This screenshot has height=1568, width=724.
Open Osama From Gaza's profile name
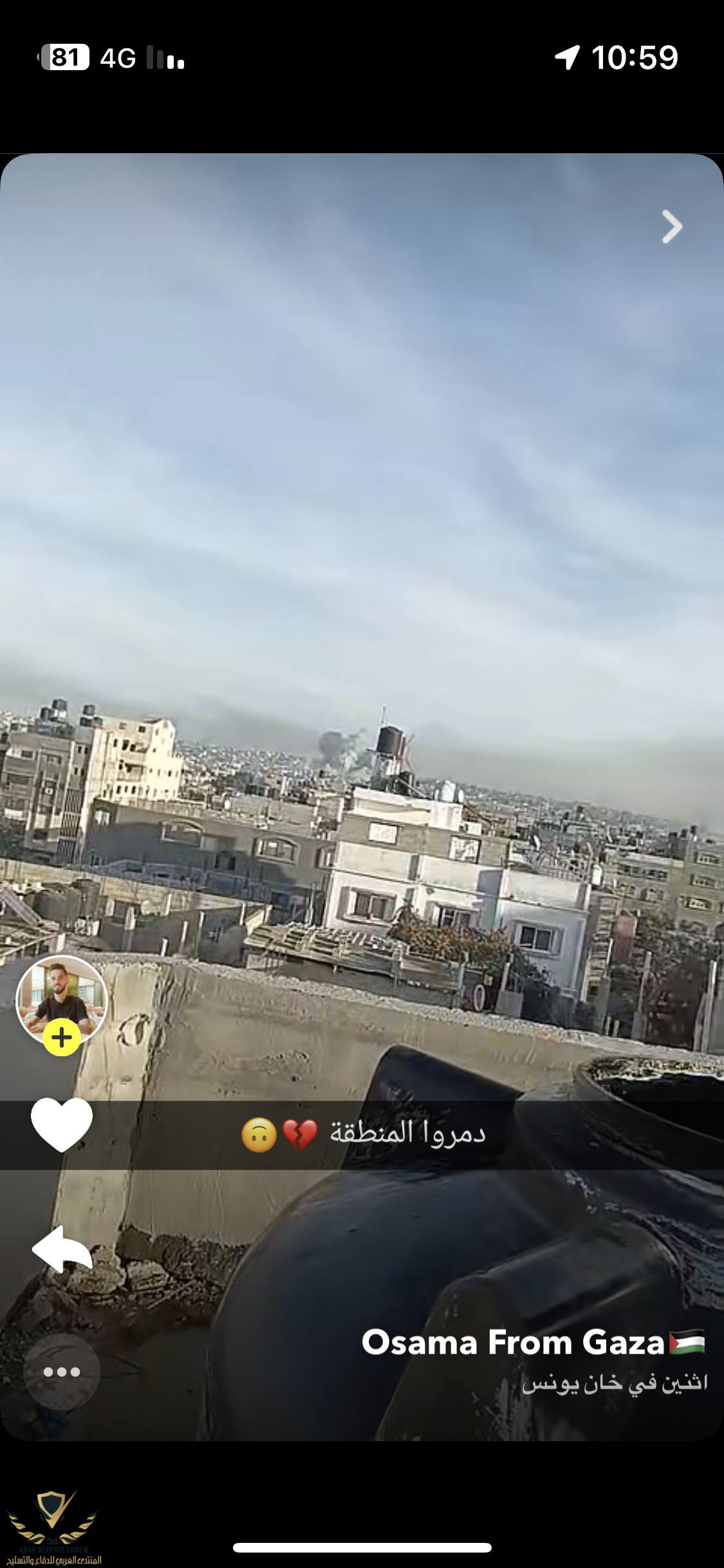pyautogui.click(x=513, y=1343)
